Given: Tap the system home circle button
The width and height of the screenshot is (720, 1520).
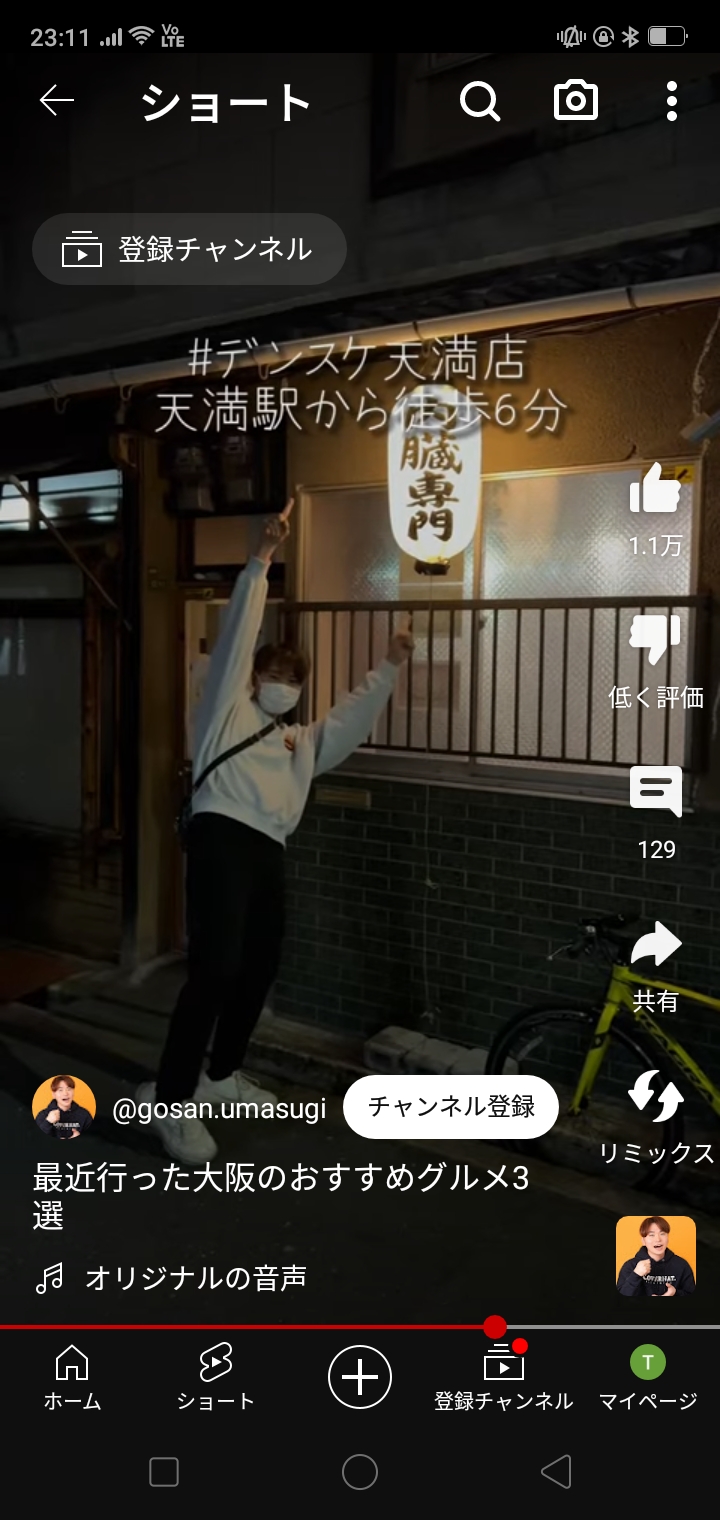Looking at the screenshot, I should point(360,1472).
